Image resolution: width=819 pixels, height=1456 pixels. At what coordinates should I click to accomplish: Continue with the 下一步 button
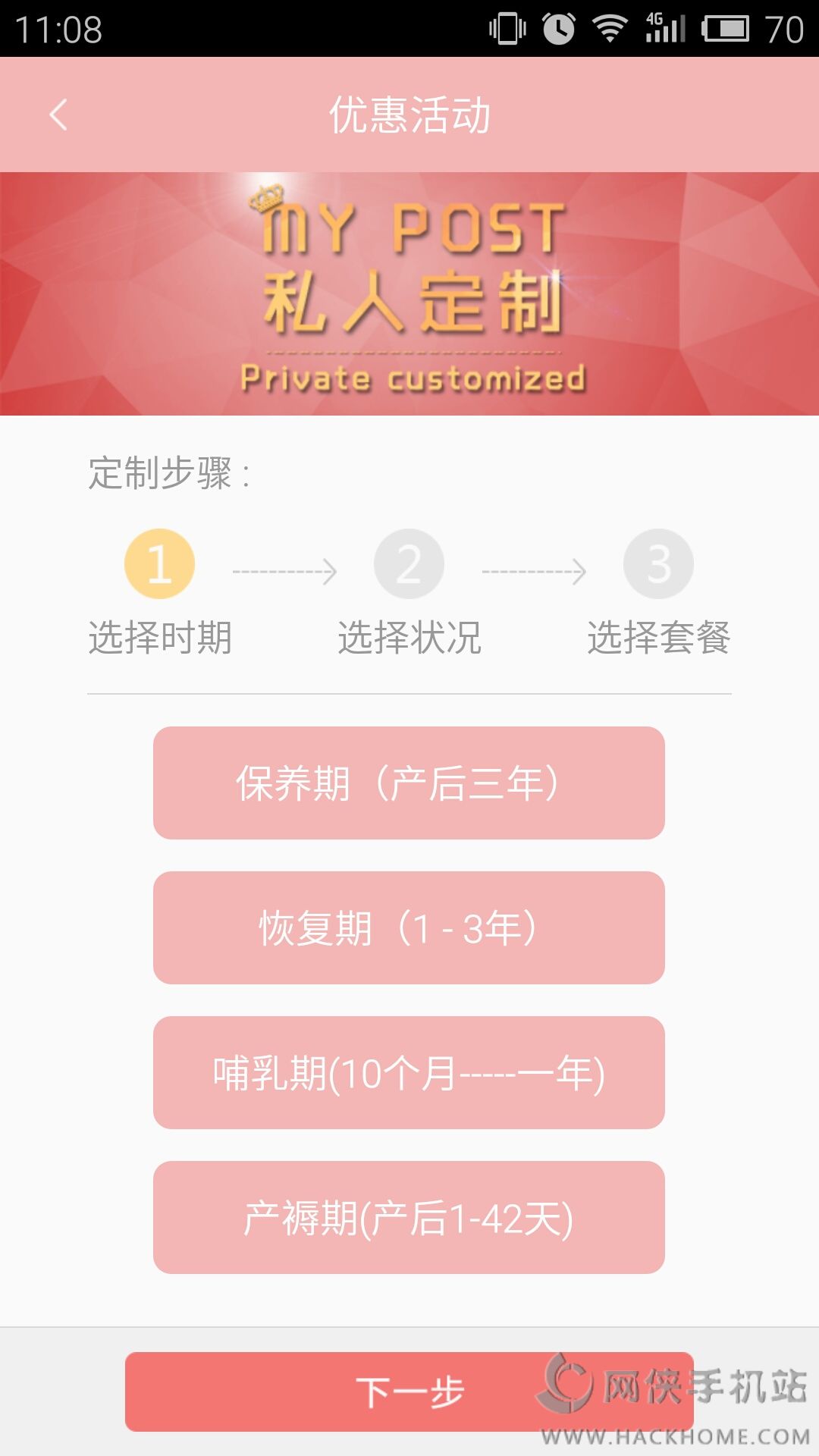click(x=409, y=1392)
